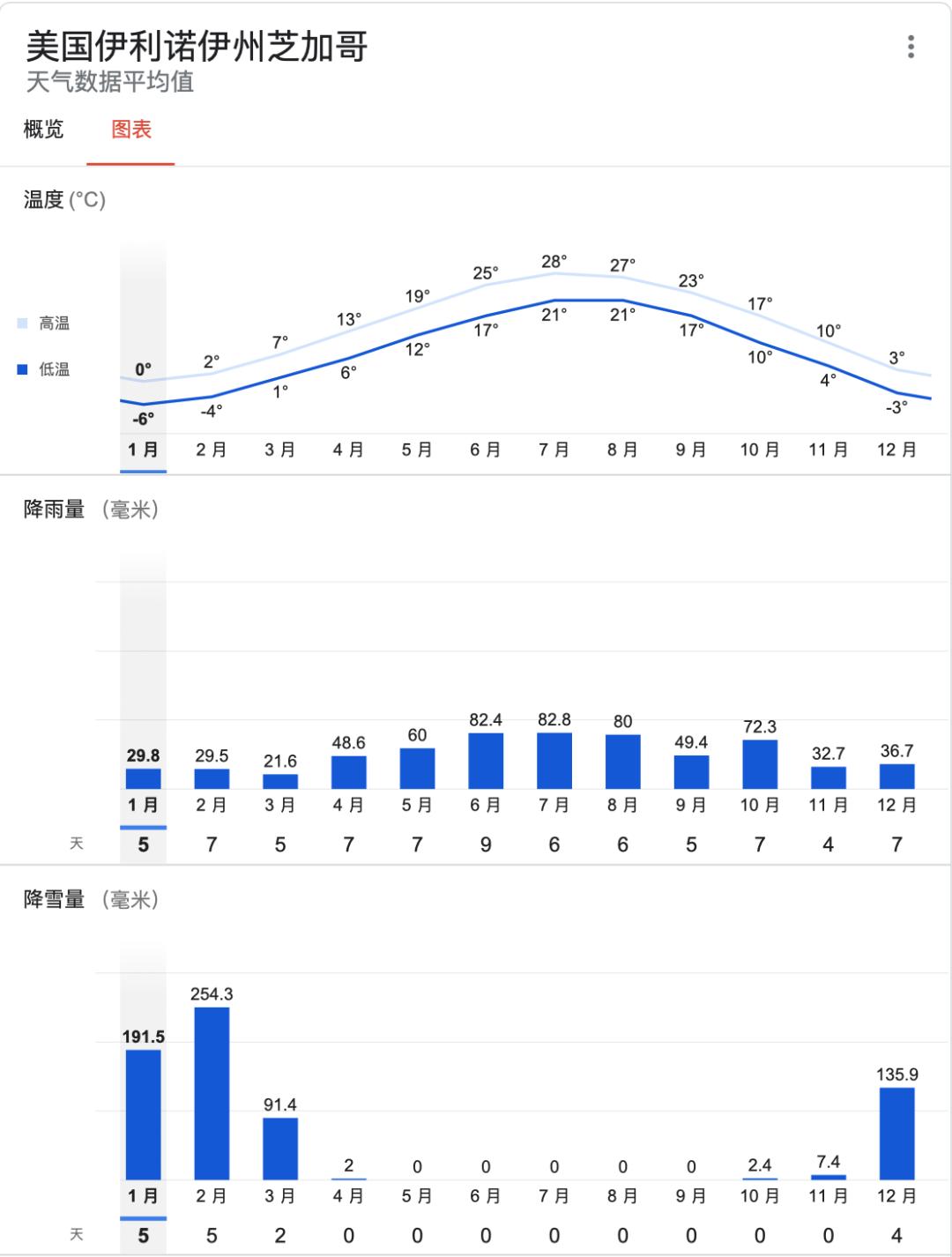Click the 82.8 rainfall bar for July

(x=553, y=758)
